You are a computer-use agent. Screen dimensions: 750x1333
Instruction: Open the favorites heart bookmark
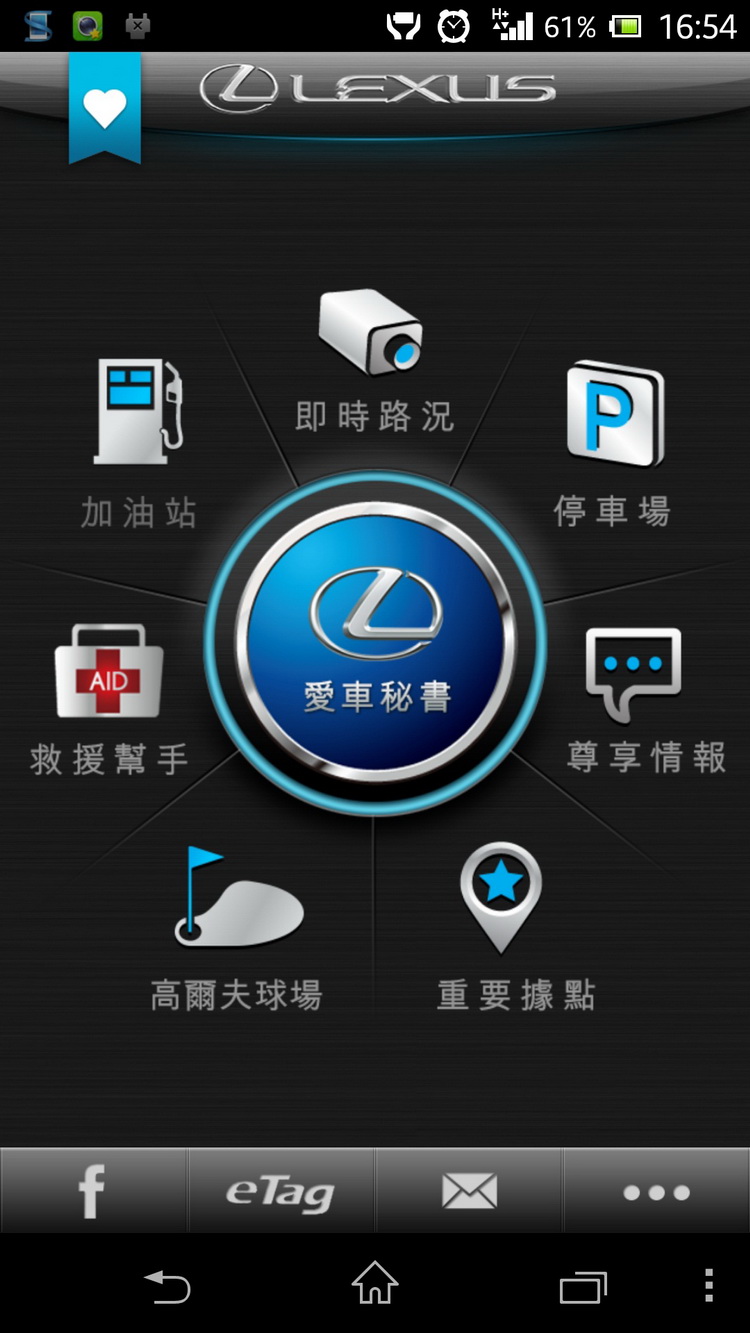tap(104, 109)
